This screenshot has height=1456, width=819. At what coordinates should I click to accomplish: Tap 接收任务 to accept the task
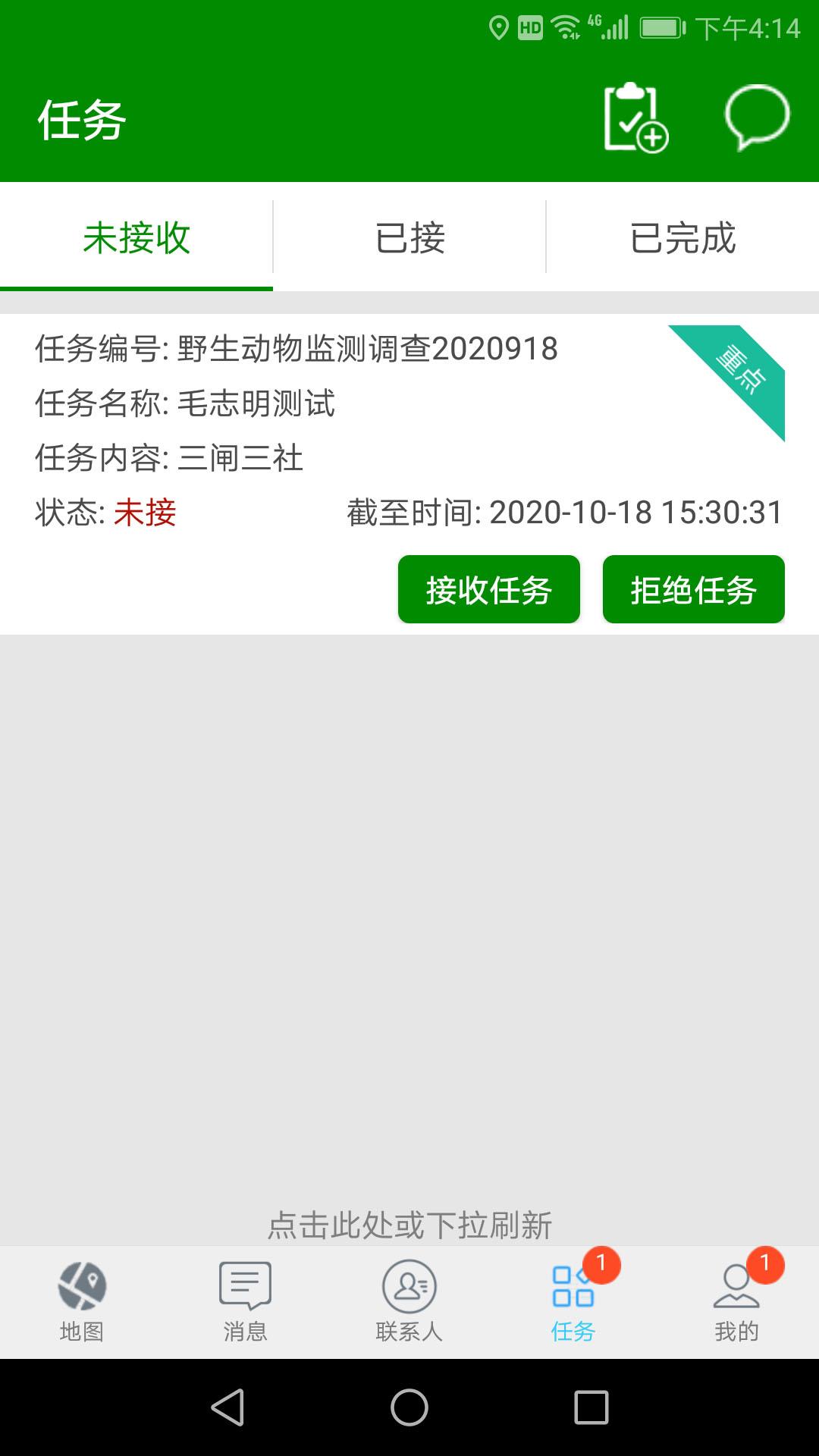(x=489, y=589)
